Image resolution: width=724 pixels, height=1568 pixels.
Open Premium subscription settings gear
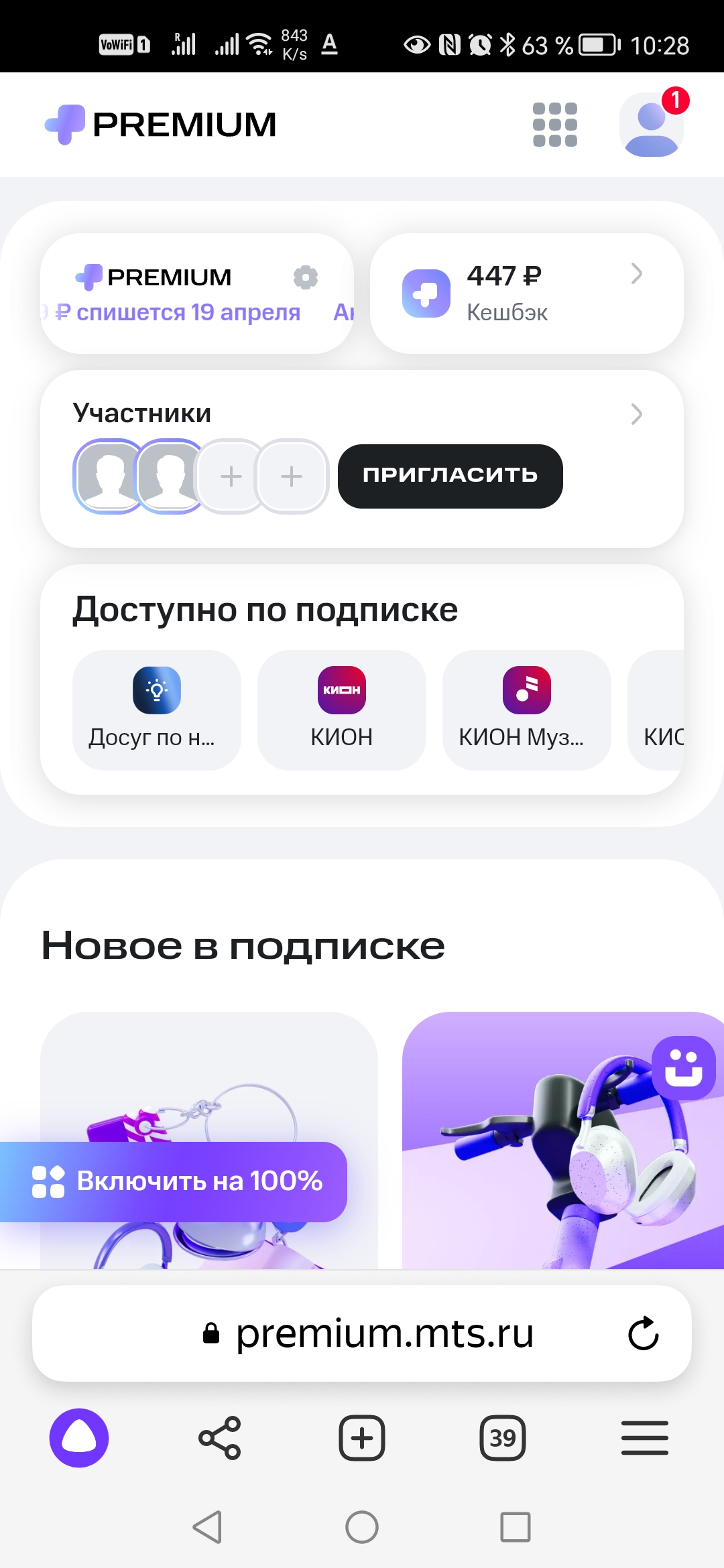click(305, 277)
